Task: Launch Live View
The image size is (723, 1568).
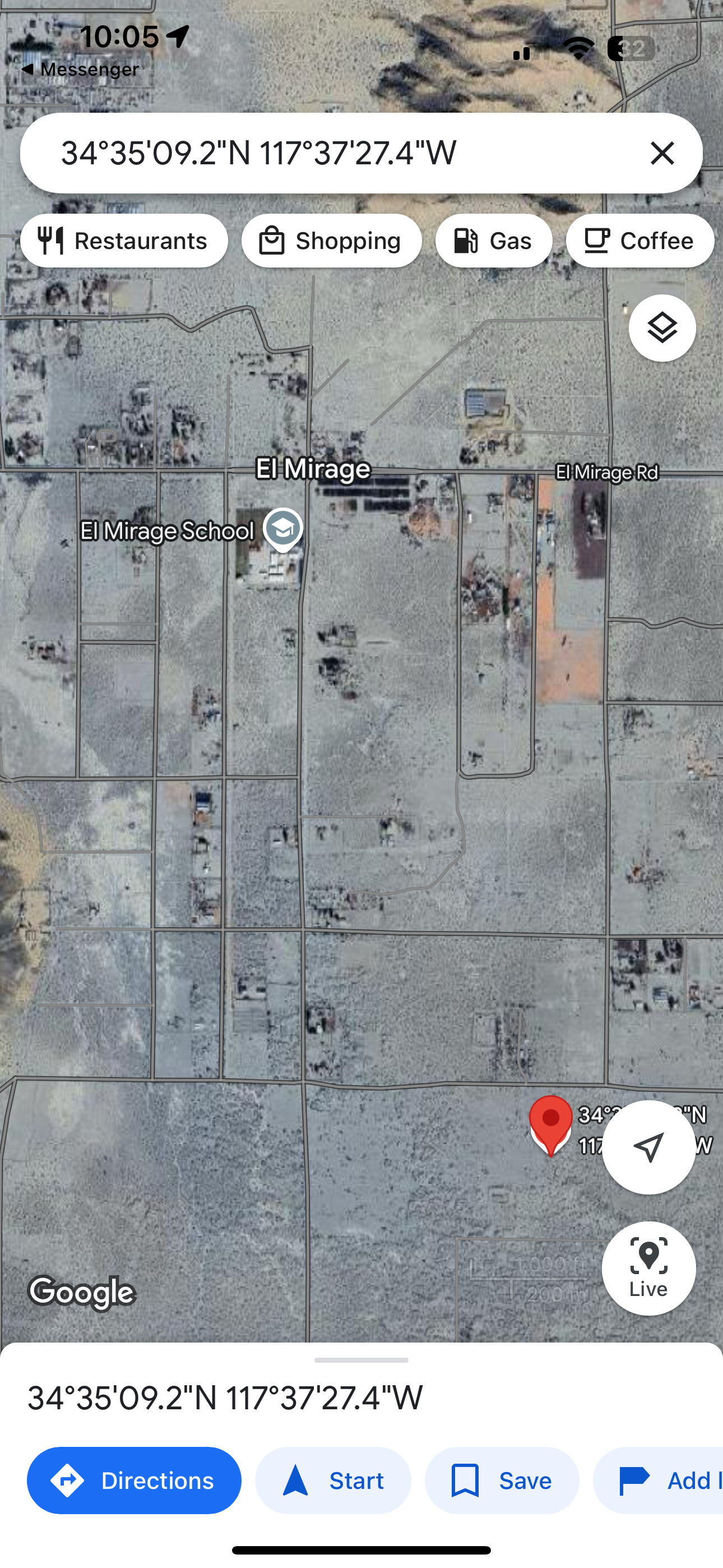Action: [648, 1268]
